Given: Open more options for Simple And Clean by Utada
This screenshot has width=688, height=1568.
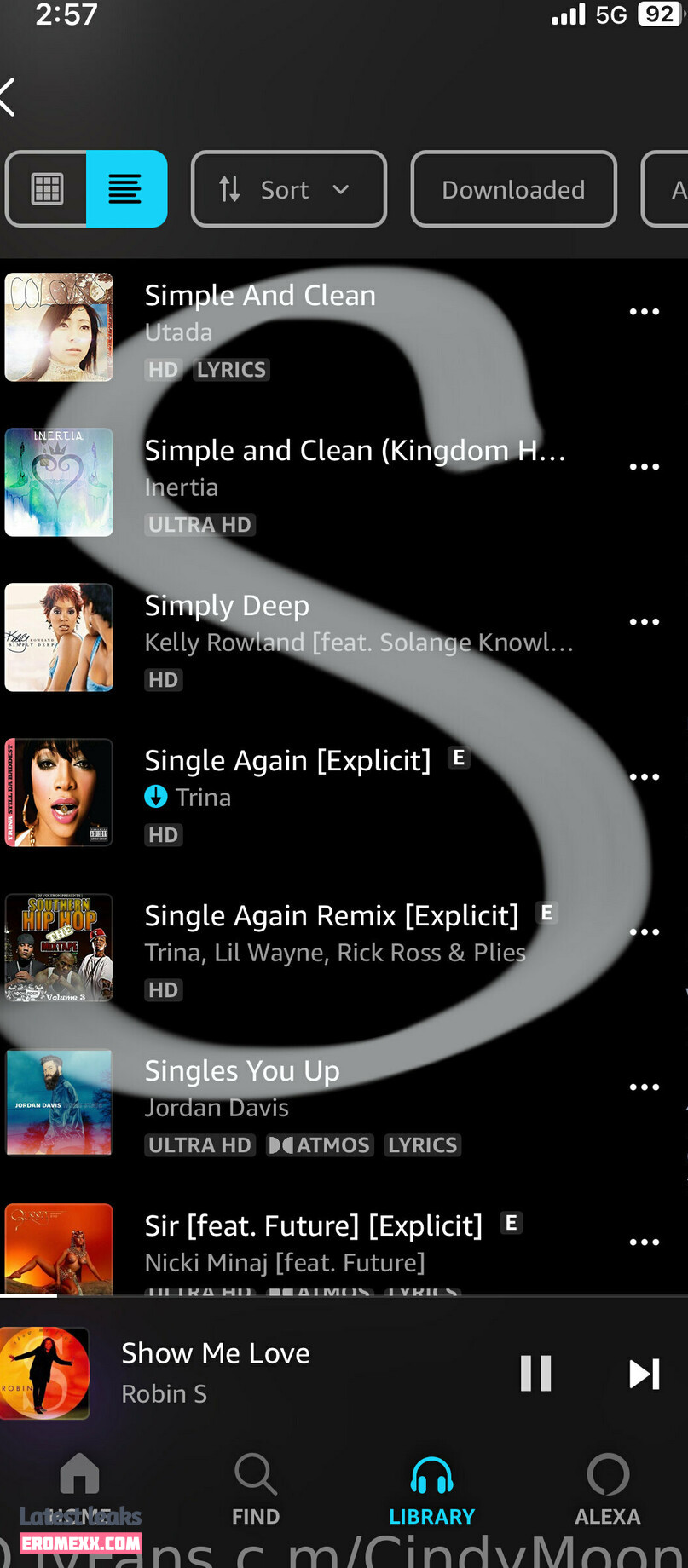Looking at the screenshot, I should pos(644,312).
